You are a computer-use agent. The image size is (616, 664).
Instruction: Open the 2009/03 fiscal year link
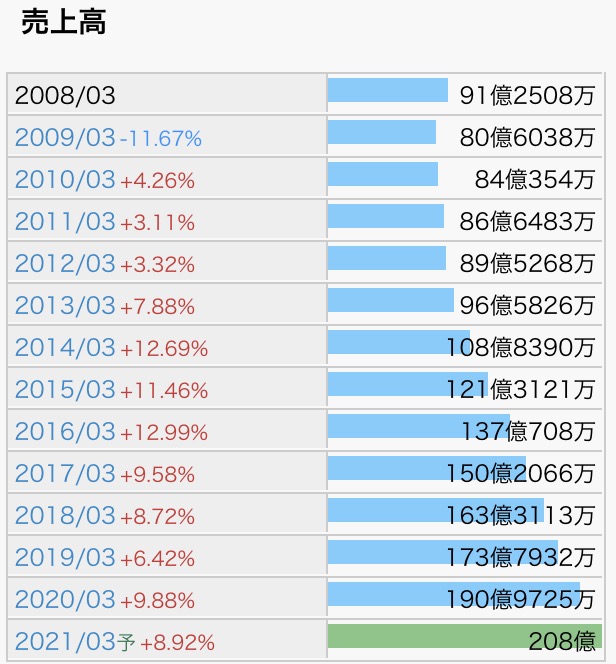pos(65,138)
